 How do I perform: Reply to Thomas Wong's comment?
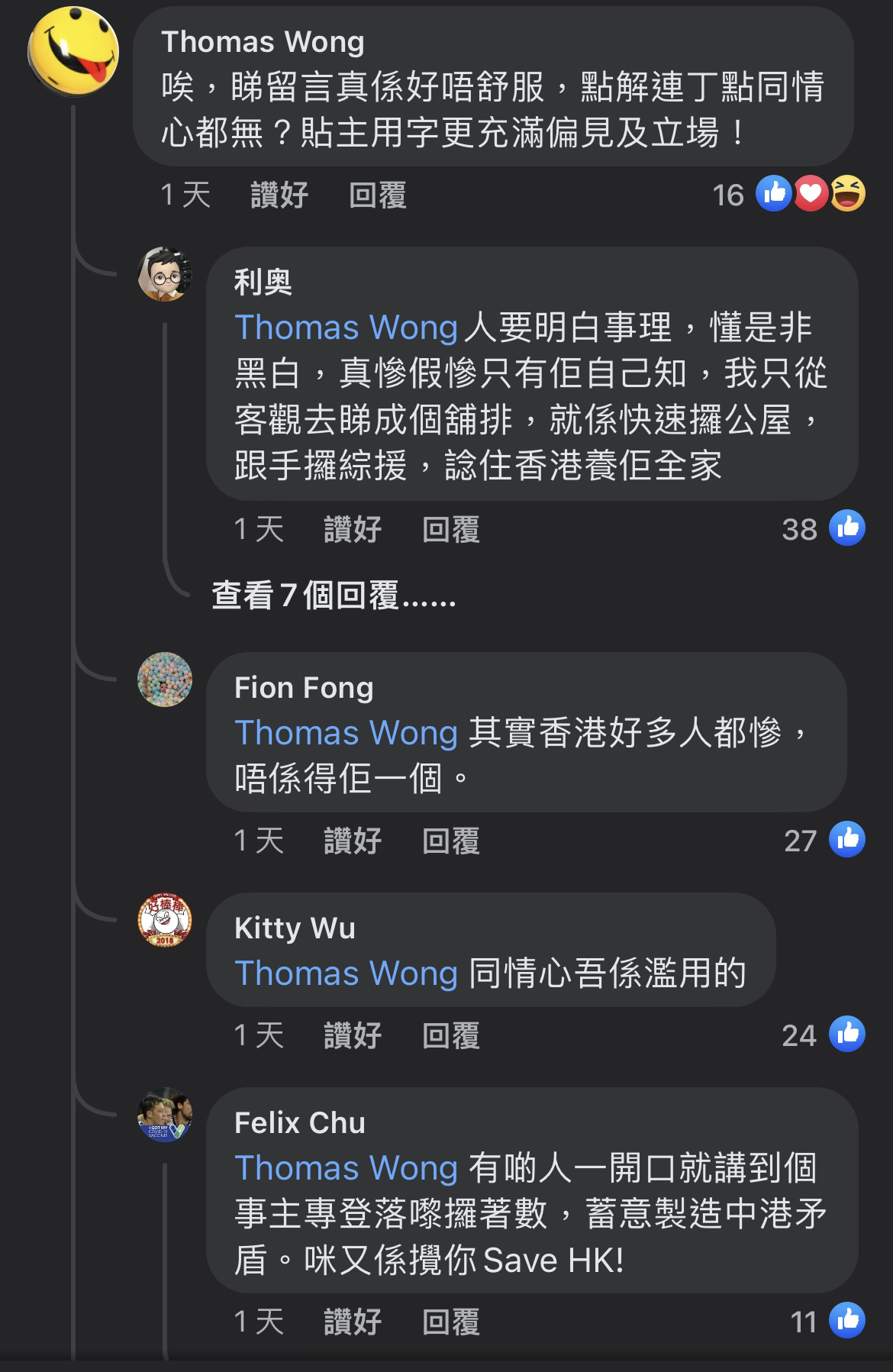click(377, 195)
